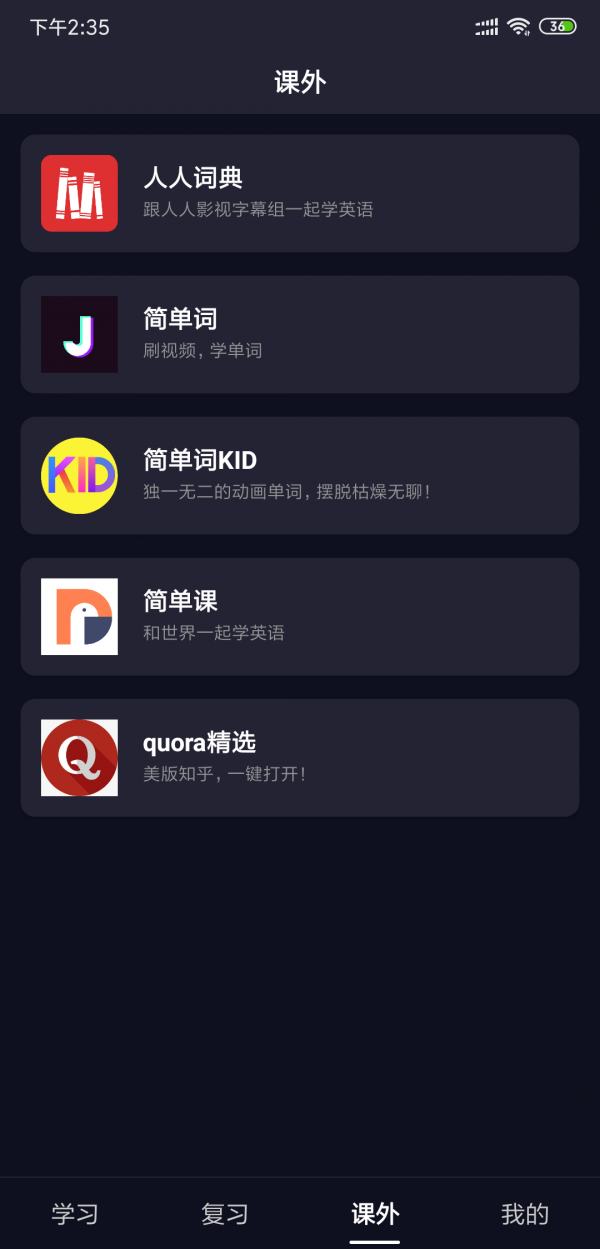This screenshot has width=600, height=1249.
Task: Open the 人人词典 card
Action: click(300, 193)
